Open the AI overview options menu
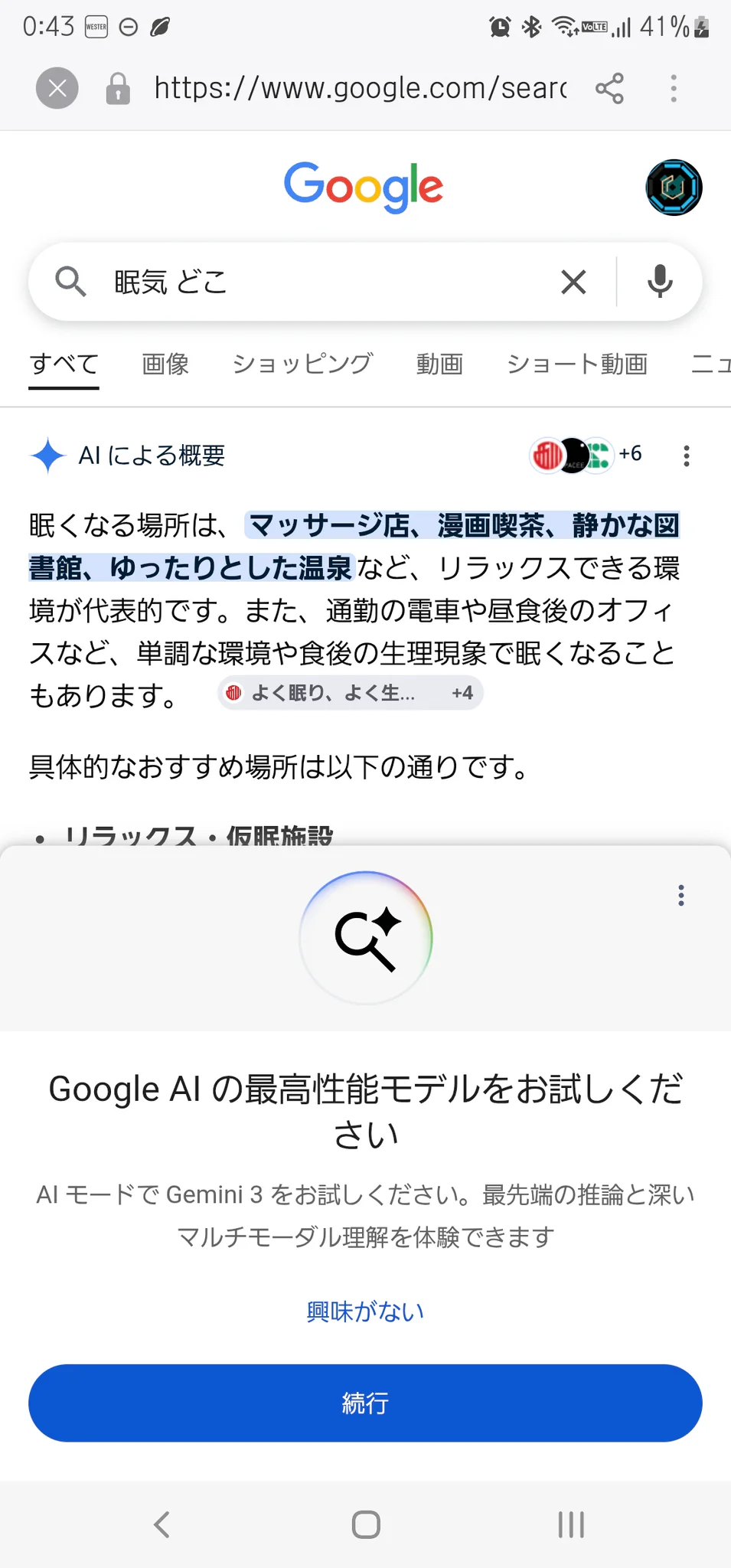This screenshot has width=731, height=1568. tap(687, 456)
